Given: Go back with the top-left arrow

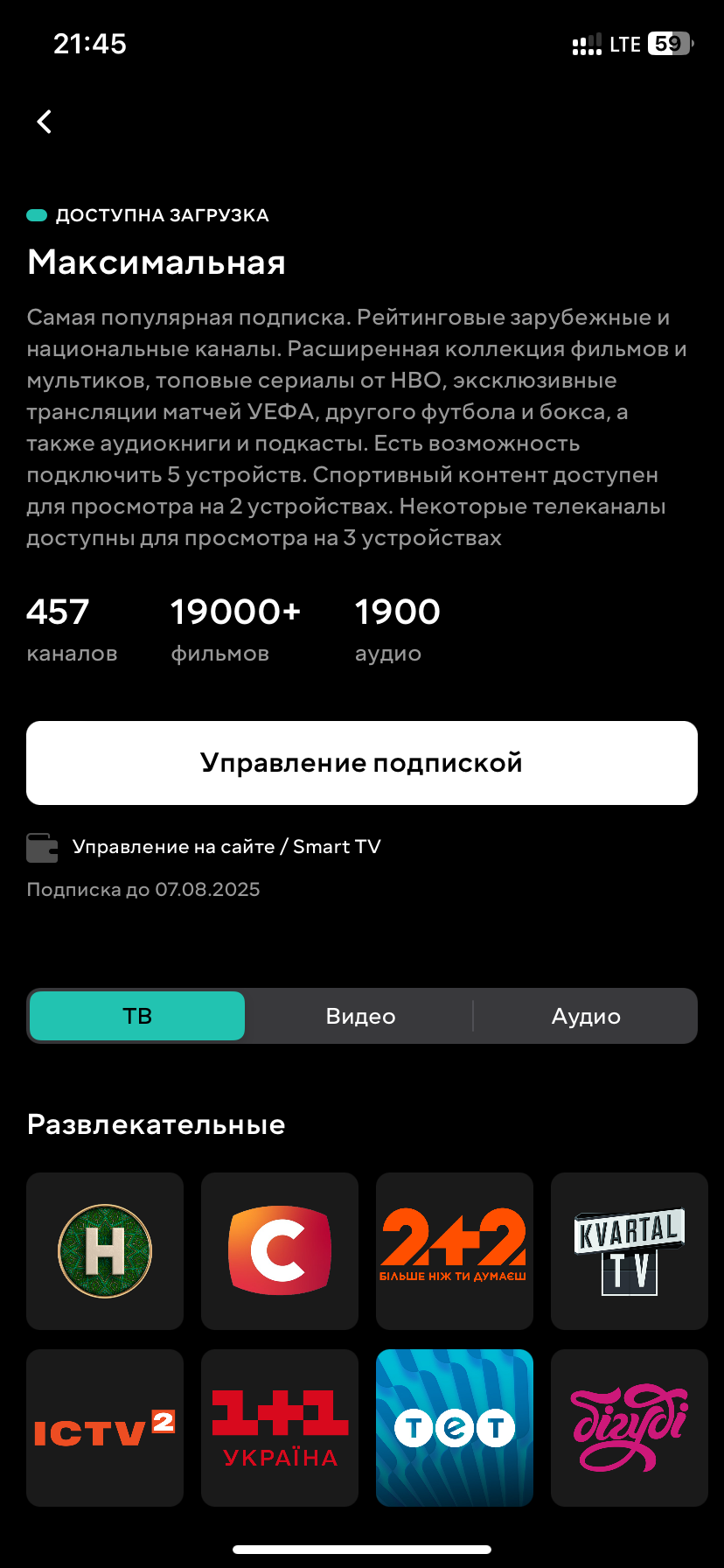Looking at the screenshot, I should click(45, 122).
